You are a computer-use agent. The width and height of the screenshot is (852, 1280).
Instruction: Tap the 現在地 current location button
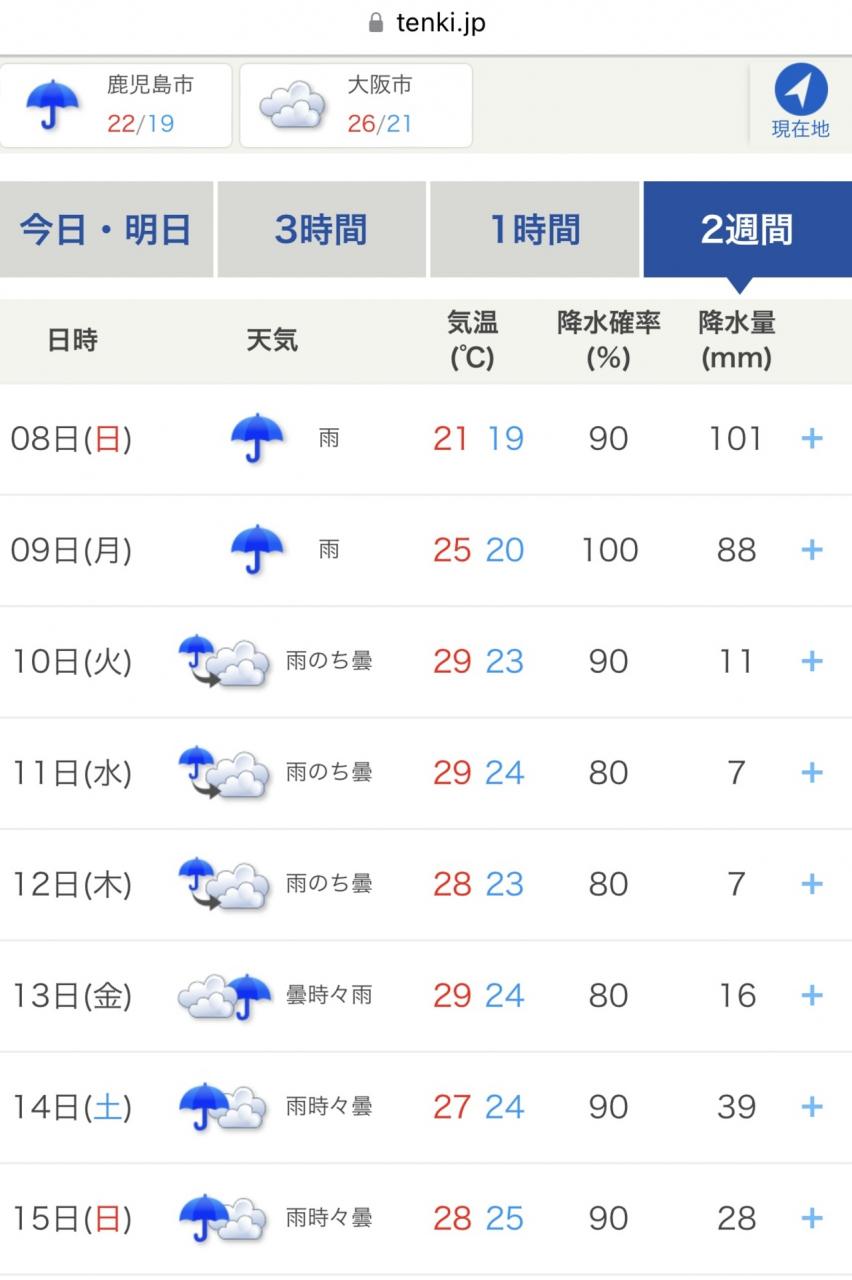pos(800,102)
